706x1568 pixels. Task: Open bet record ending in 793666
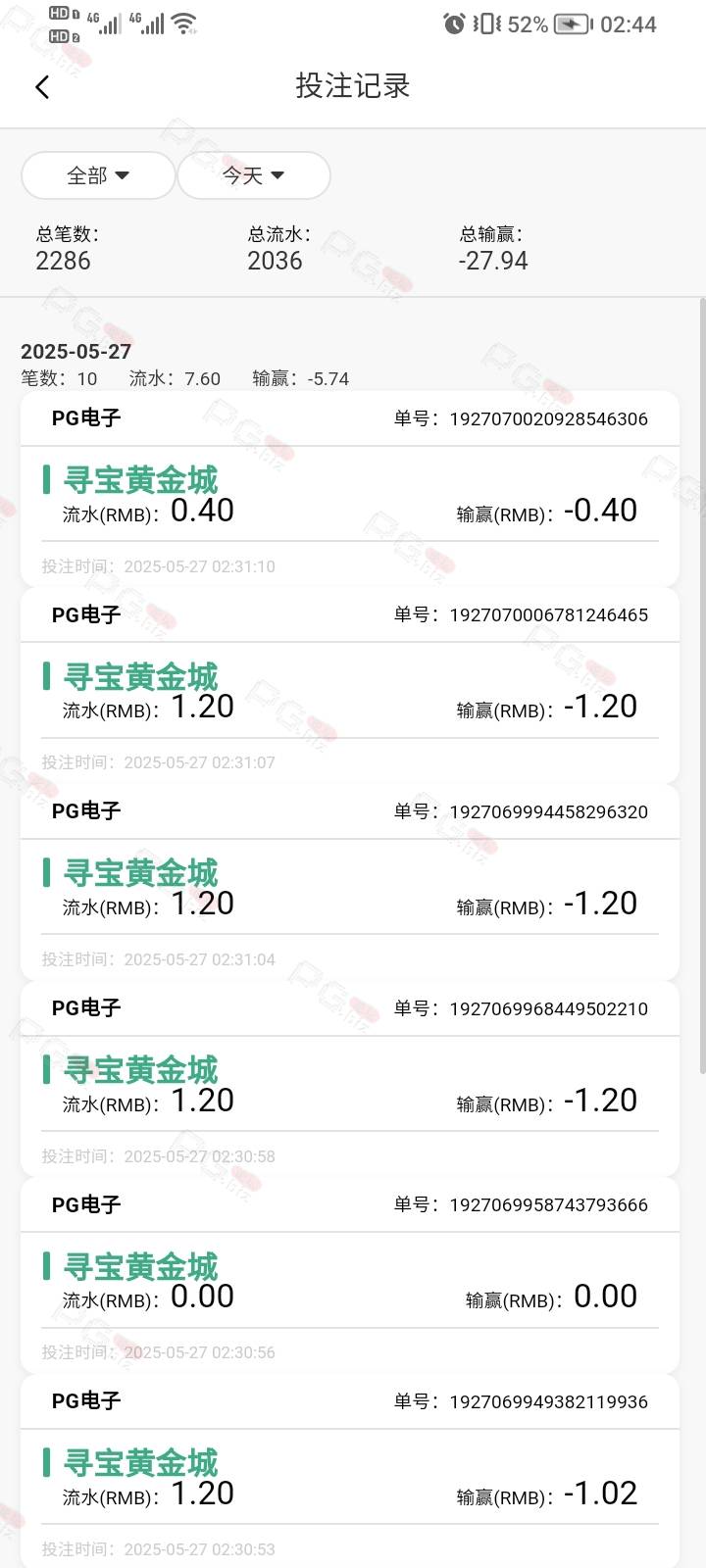pyautogui.click(x=350, y=1274)
